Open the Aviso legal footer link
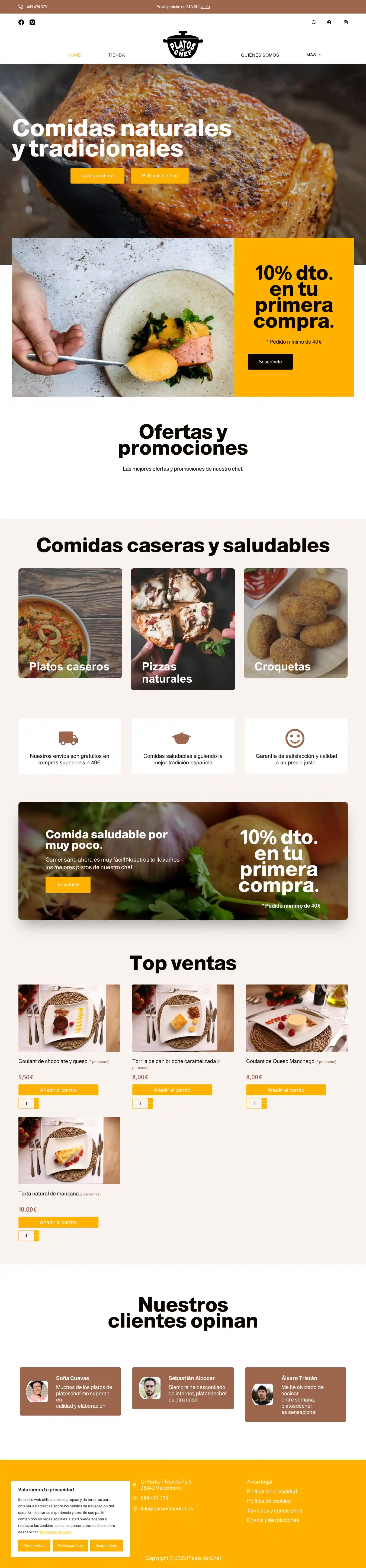This screenshot has width=366, height=1568. tap(259, 1482)
